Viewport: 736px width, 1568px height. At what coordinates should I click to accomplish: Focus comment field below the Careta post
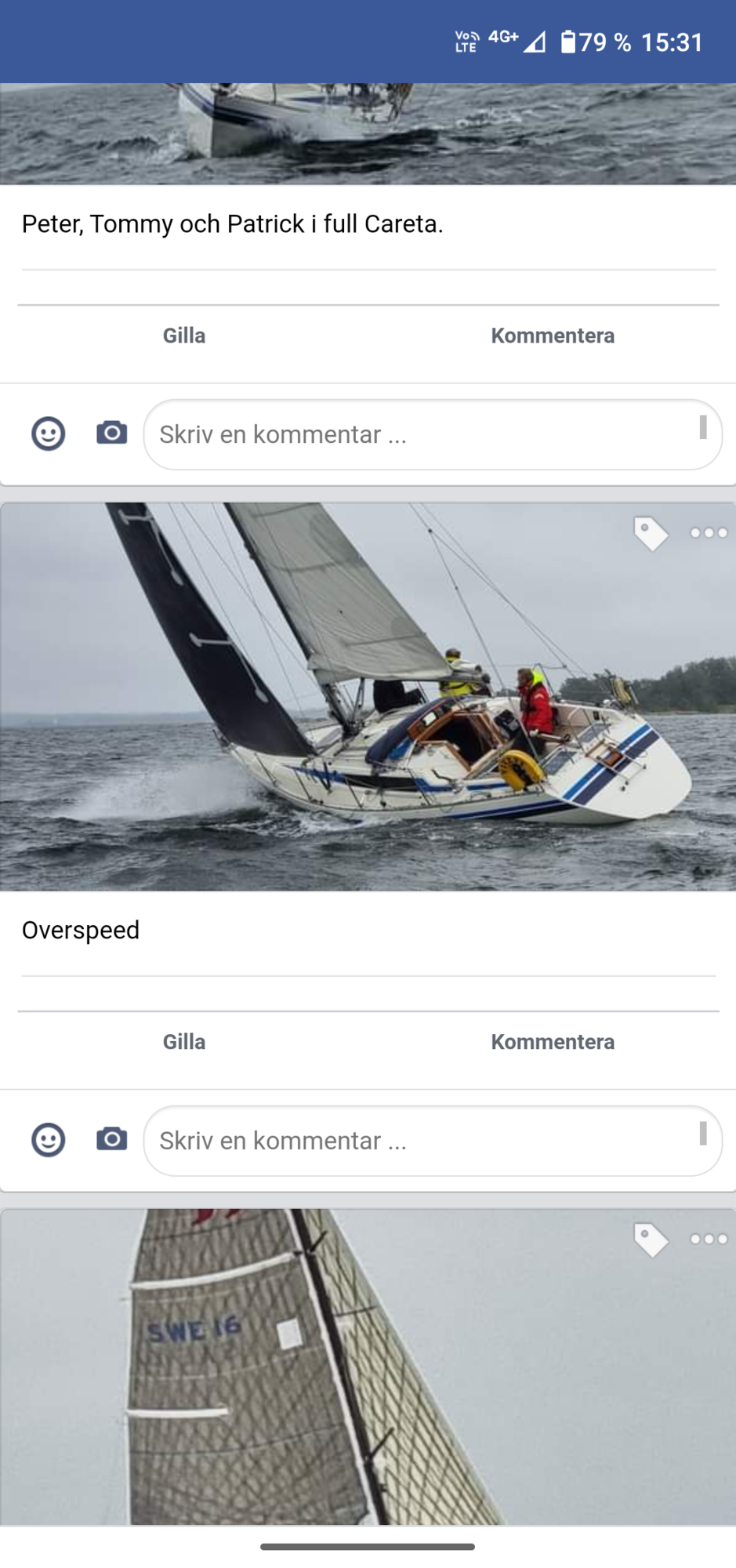coord(433,434)
